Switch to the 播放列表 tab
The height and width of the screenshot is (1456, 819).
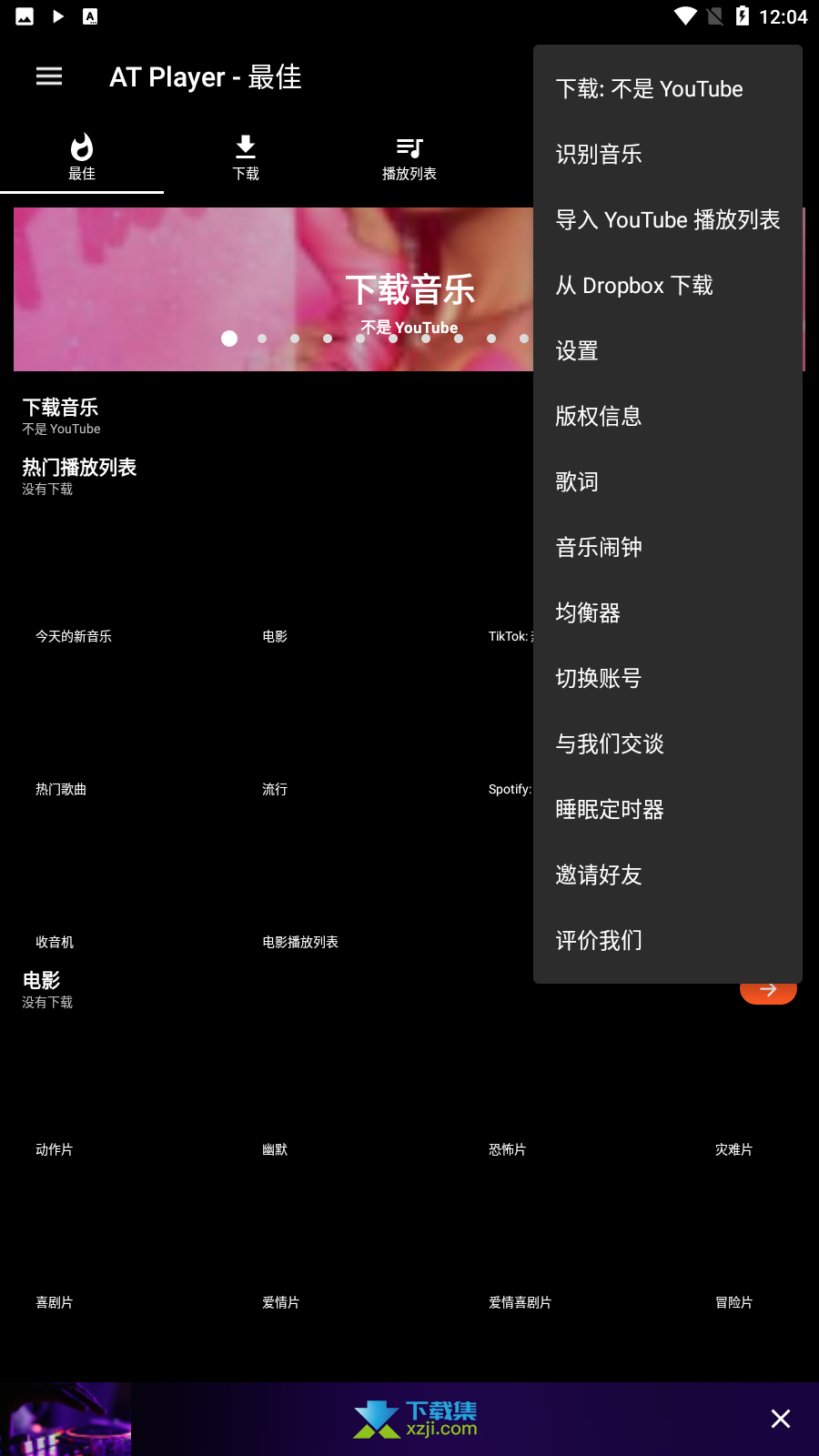pyautogui.click(x=409, y=158)
